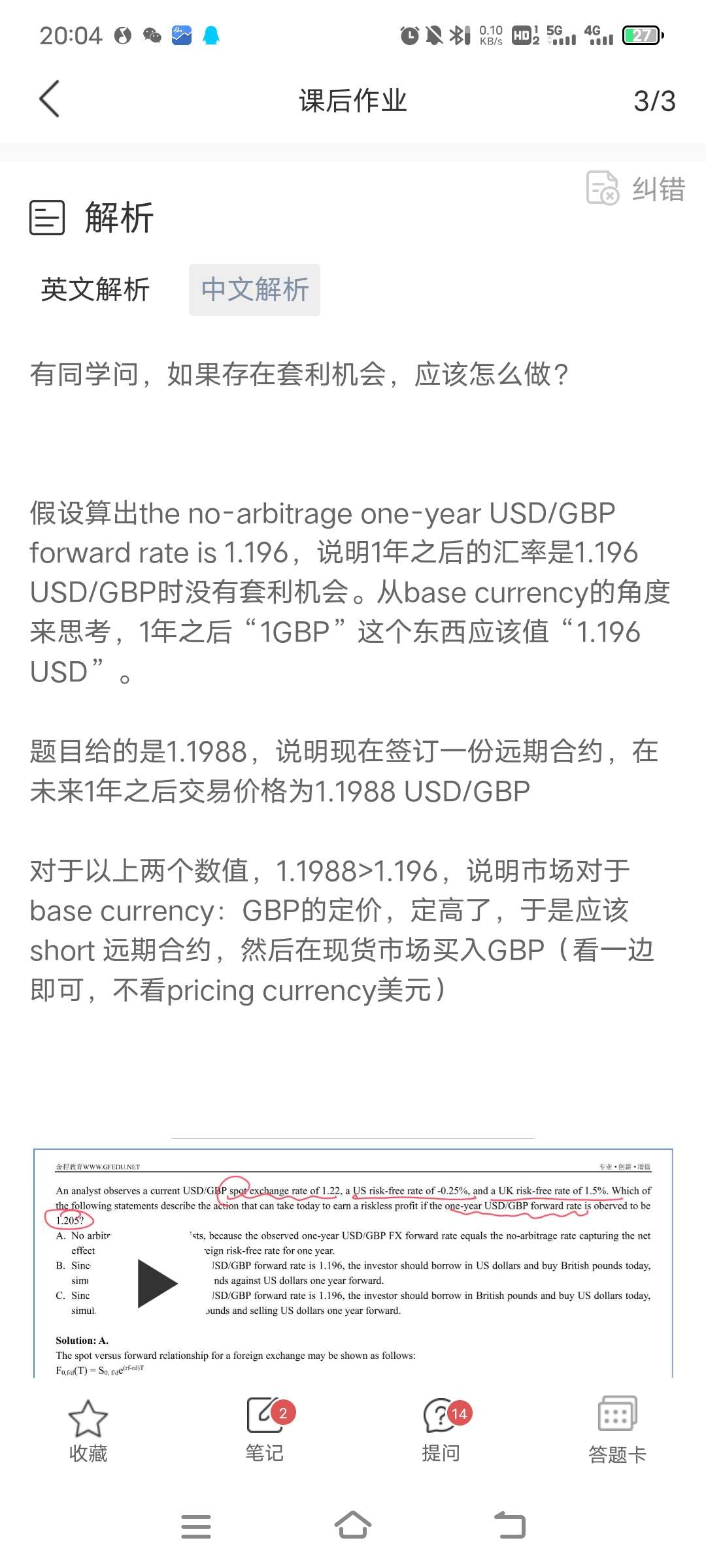Switch to the 英文解析 tab
Viewport: 706px width, 1568px height.
point(95,289)
